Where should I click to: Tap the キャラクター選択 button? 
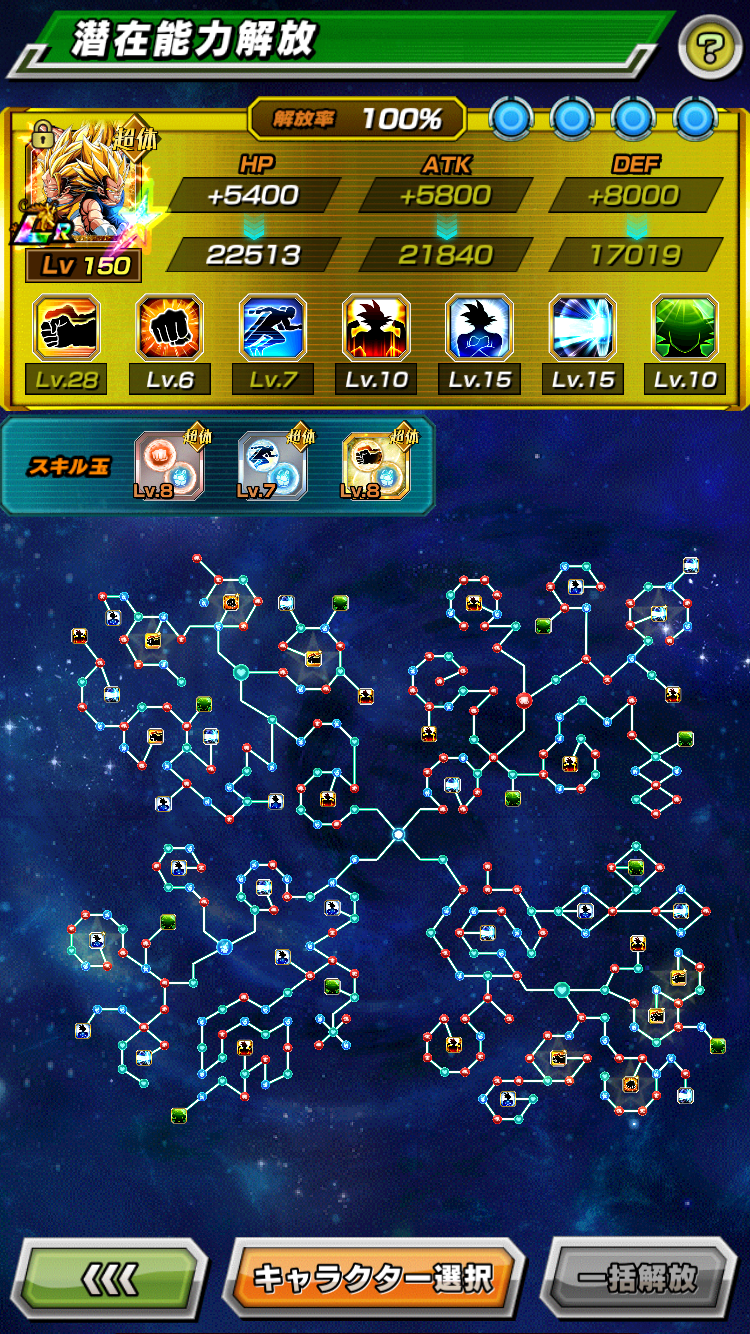373,1277
